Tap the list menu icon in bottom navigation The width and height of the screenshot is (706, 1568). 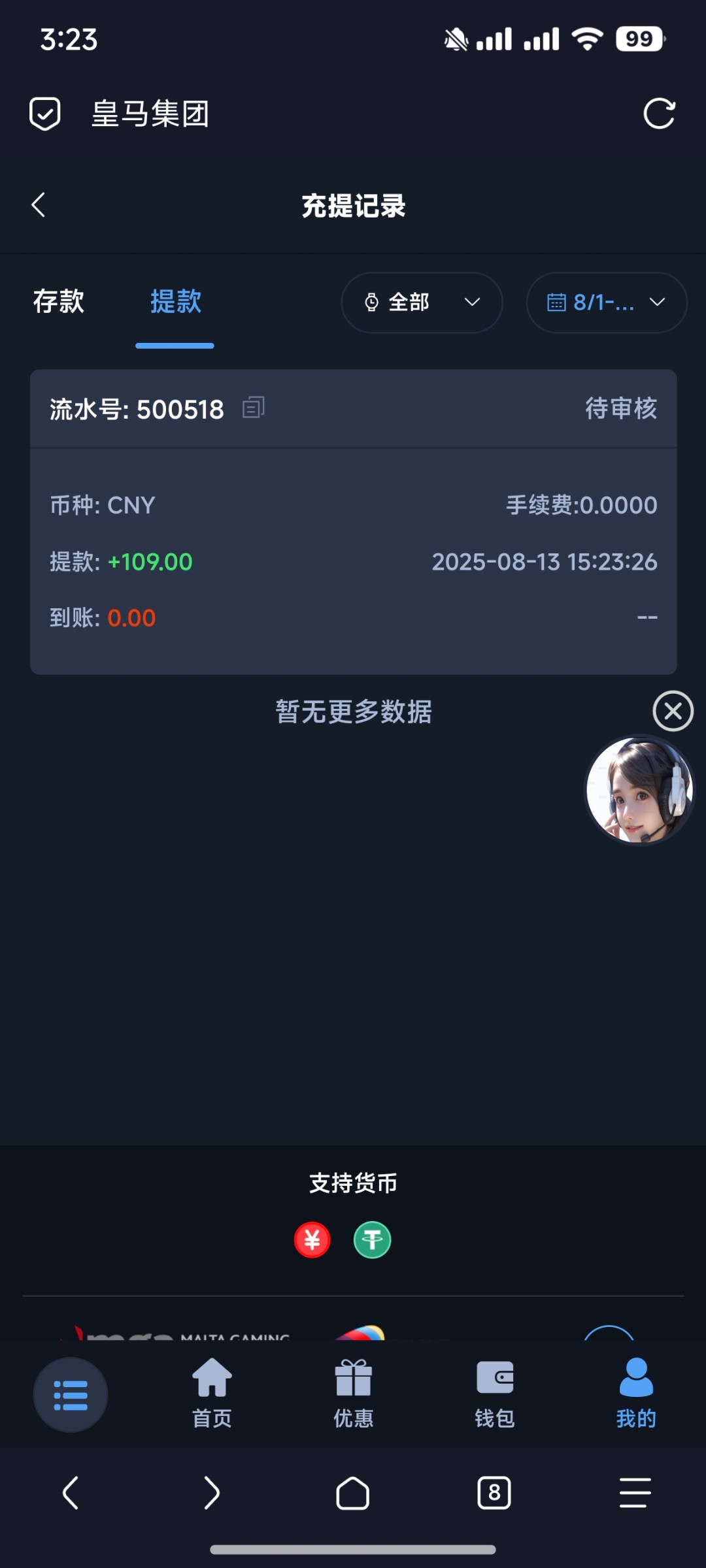tap(71, 1395)
